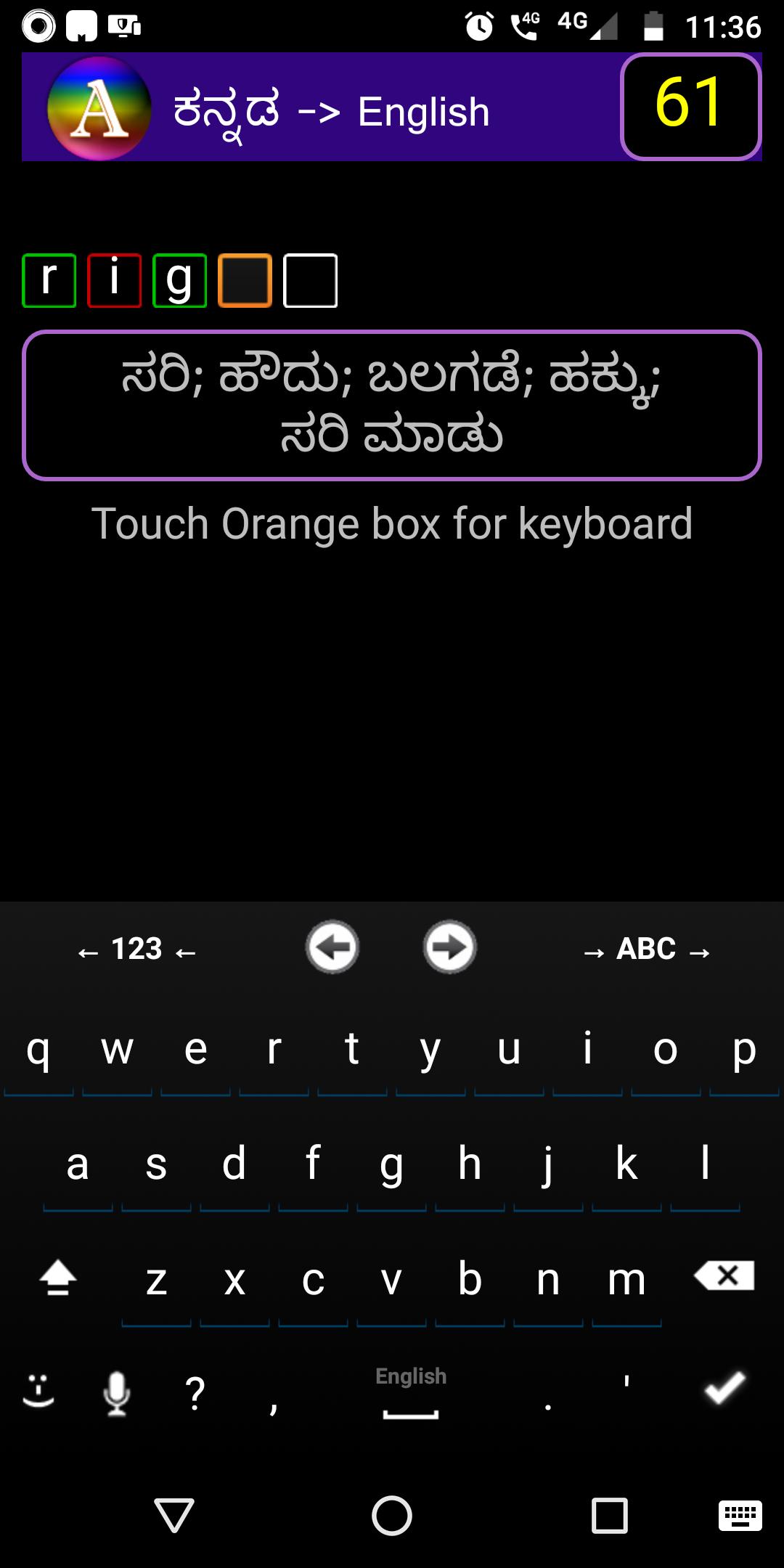Move cursor left with the left arrow
Image resolution: width=784 pixels, height=1568 pixels.
point(332,947)
